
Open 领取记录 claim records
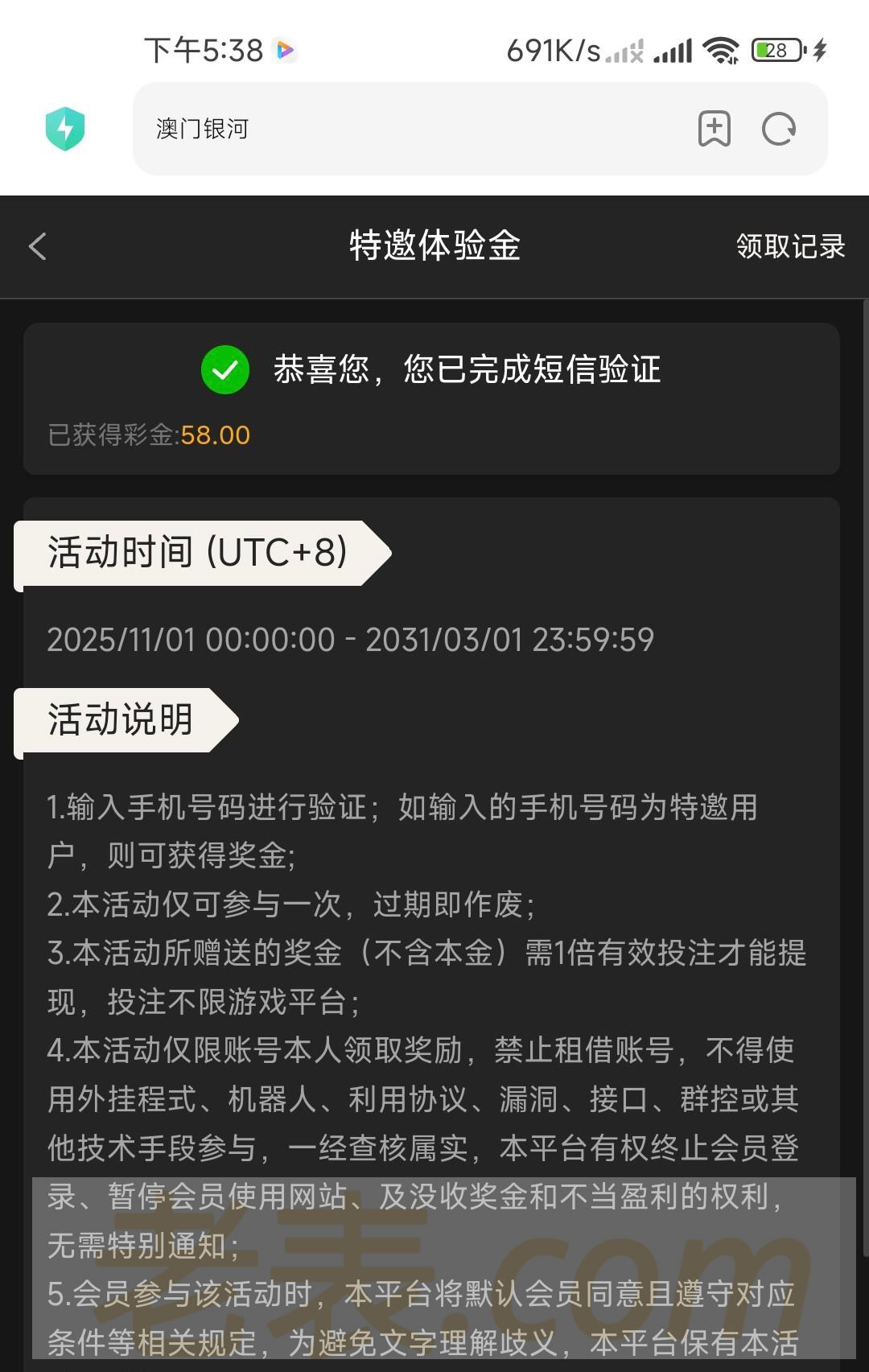point(790,246)
